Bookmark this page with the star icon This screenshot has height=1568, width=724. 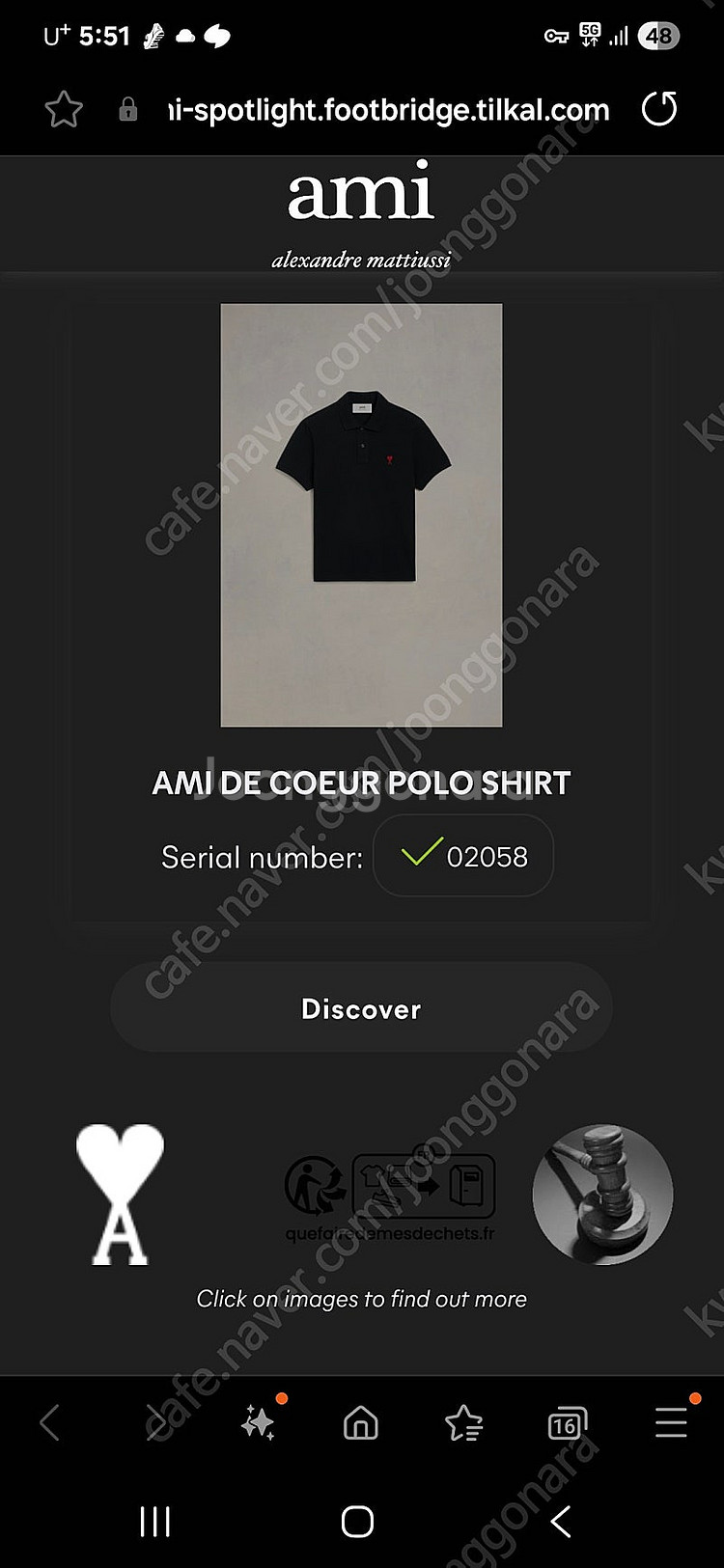64,109
